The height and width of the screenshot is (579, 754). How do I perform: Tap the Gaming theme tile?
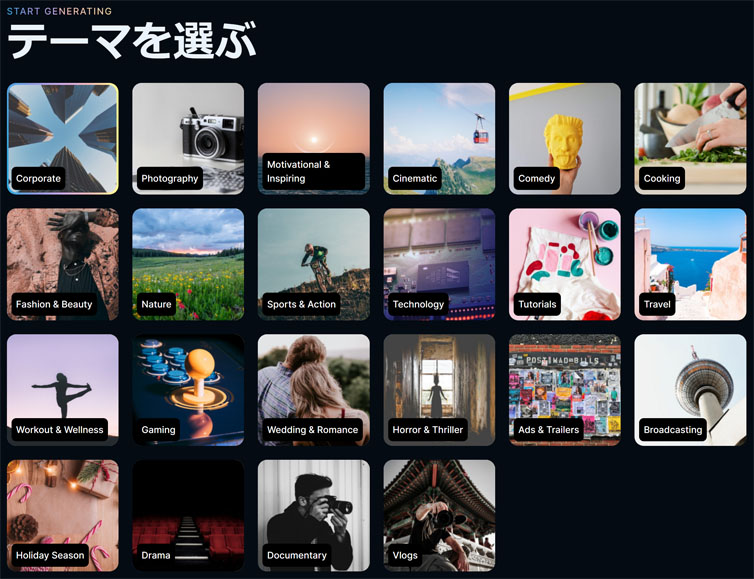click(x=188, y=390)
